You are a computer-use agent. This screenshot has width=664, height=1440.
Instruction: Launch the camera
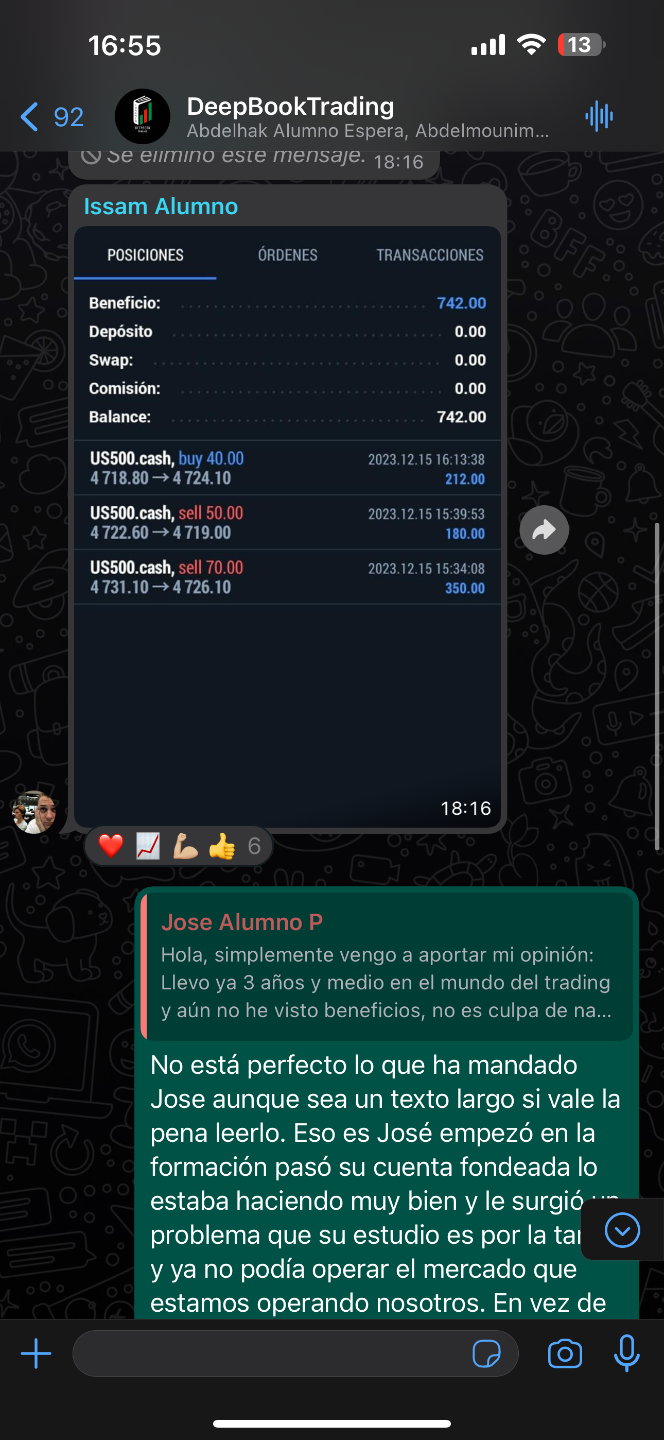[x=565, y=1355]
